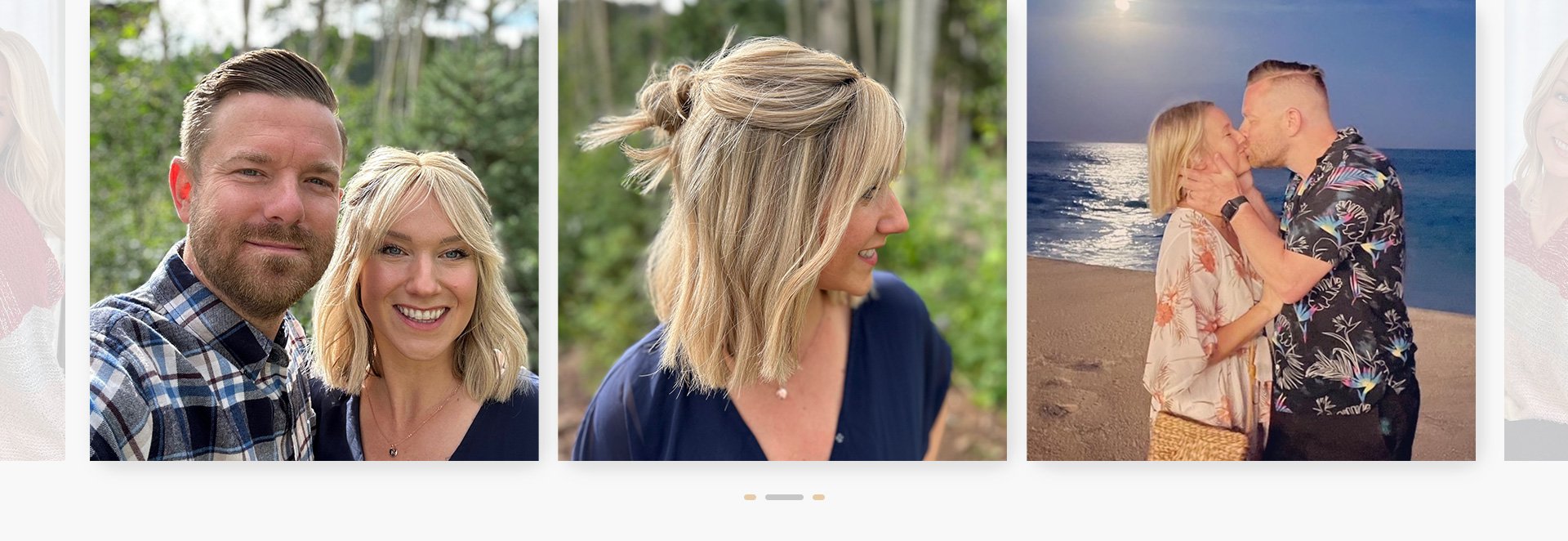Image resolution: width=1568 pixels, height=541 pixels.
Task: Select the middle active page indicator
Action: coord(784,497)
